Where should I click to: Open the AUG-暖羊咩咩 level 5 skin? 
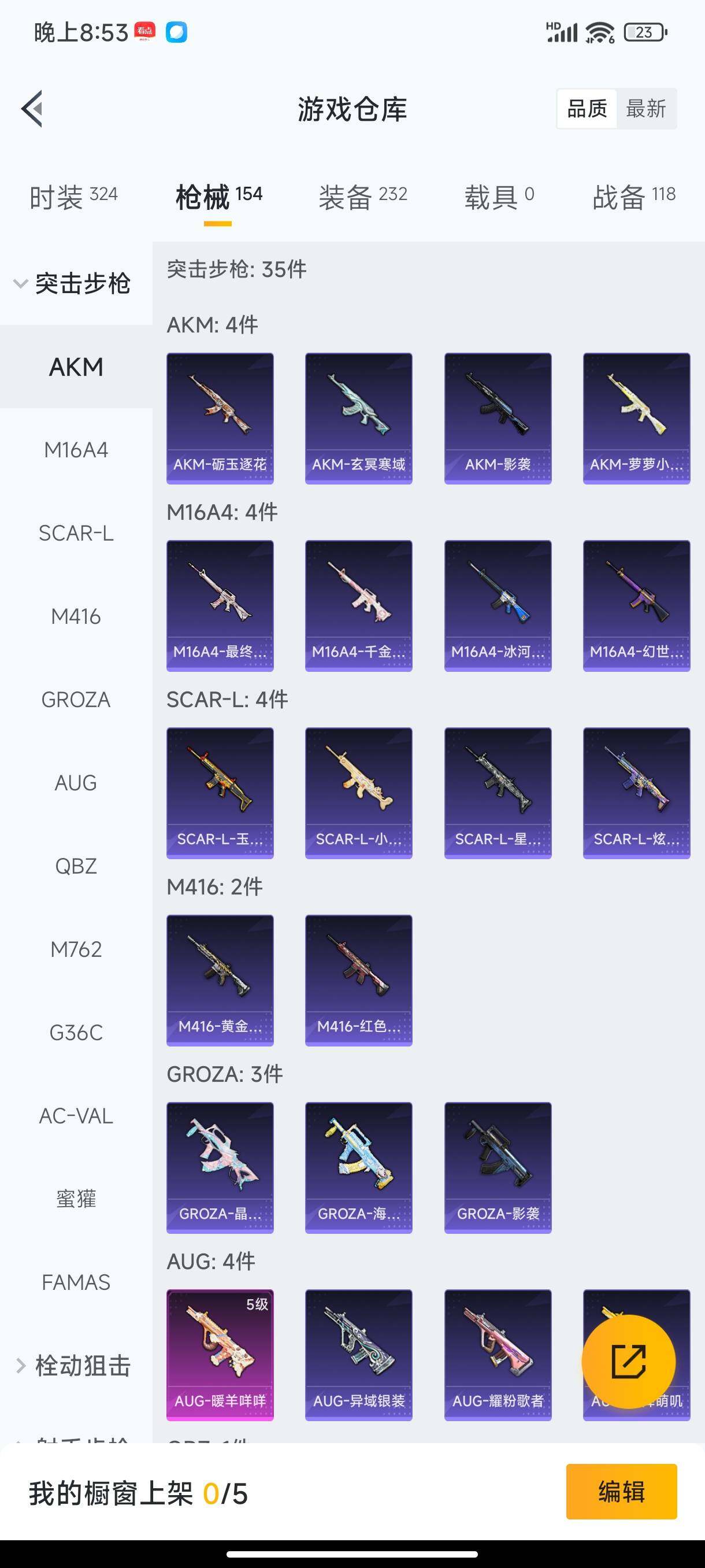[x=220, y=1355]
